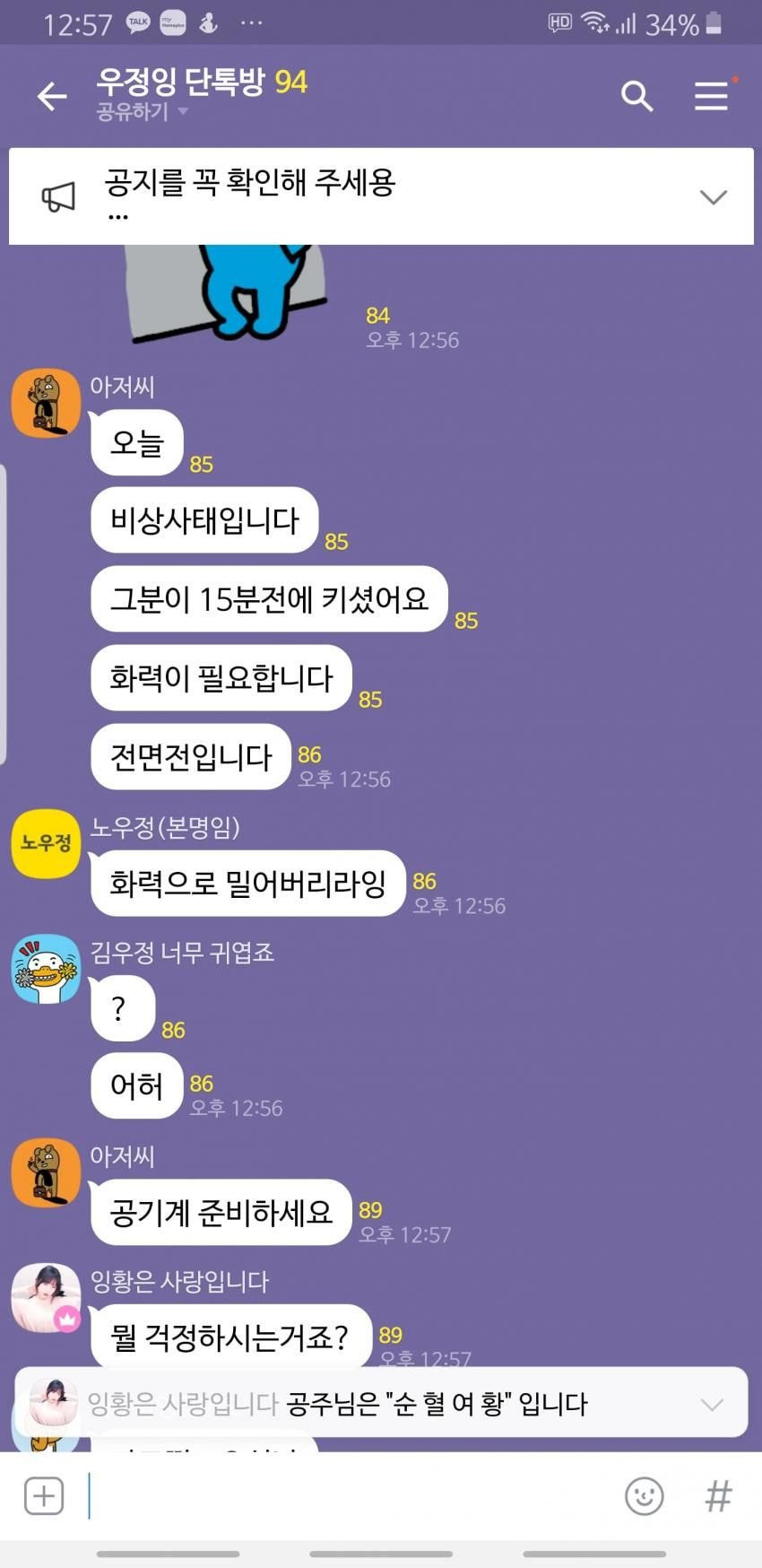This screenshot has height=1568, width=762.
Task: Open the plus attachment button
Action: [44, 1496]
